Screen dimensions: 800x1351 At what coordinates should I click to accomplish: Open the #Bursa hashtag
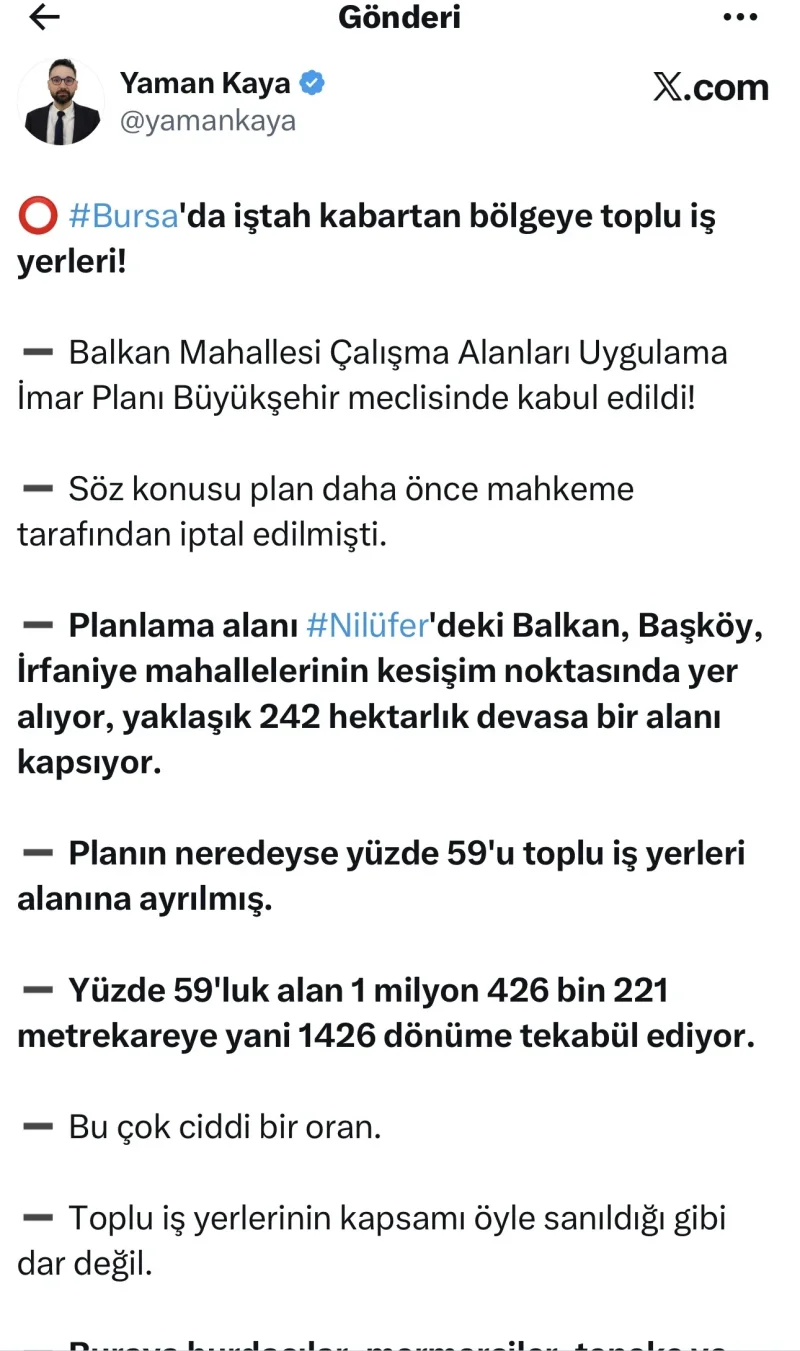click(x=124, y=216)
